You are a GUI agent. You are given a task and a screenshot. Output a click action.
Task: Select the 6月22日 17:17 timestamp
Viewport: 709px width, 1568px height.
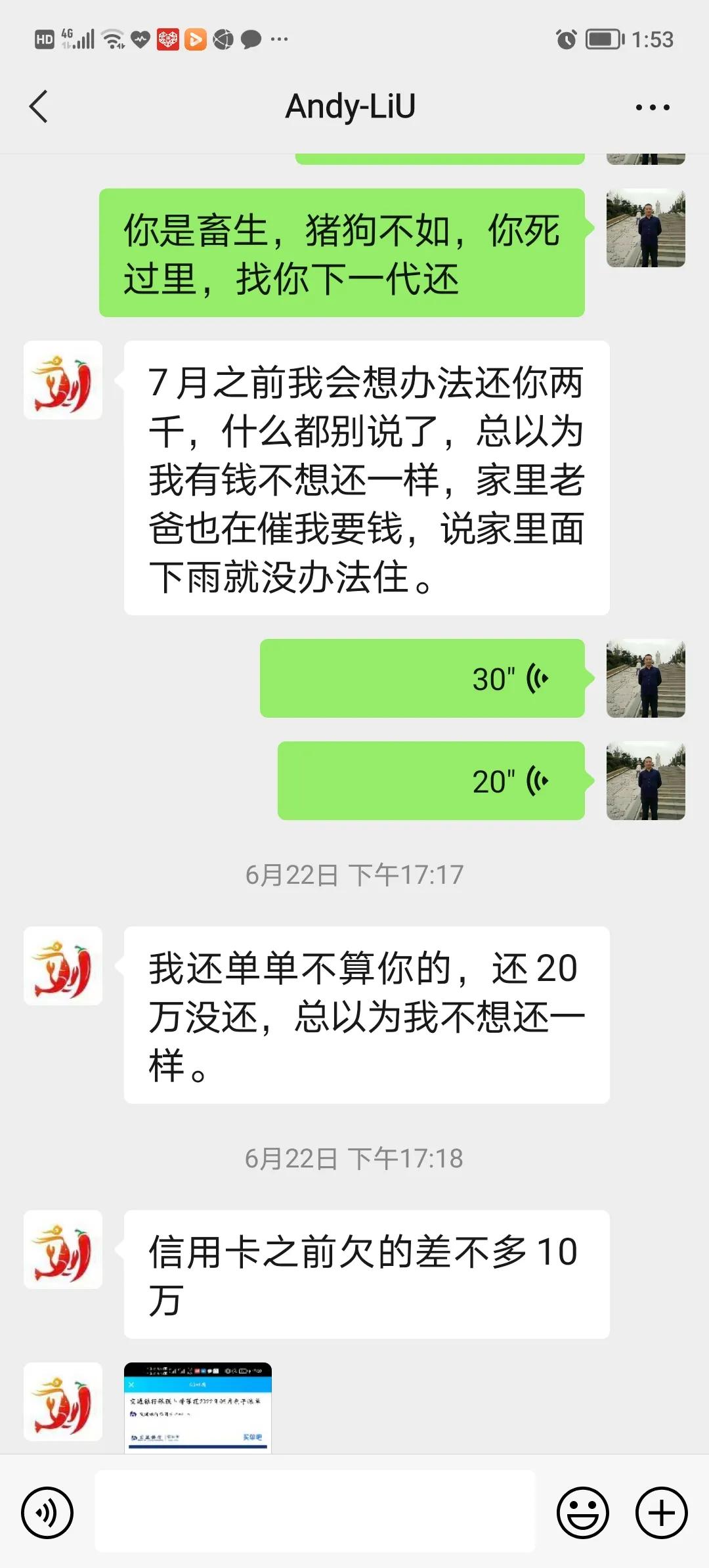pyautogui.click(x=354, y=873)
